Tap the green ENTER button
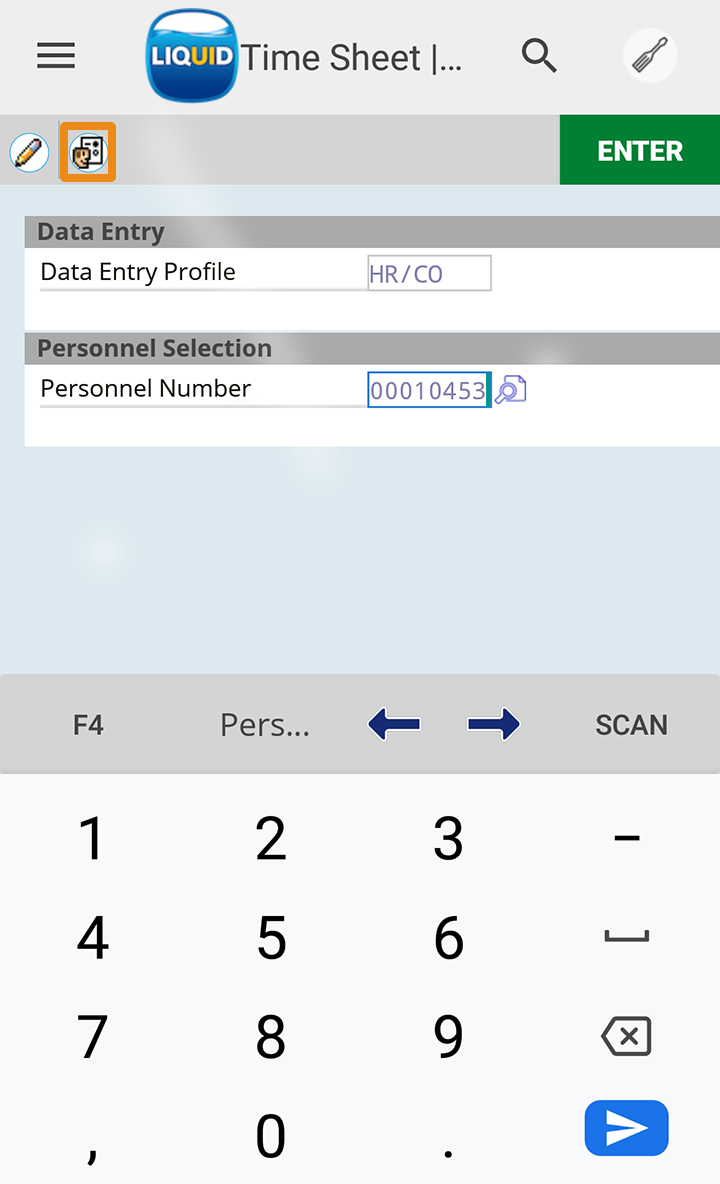 pos(639,151)
